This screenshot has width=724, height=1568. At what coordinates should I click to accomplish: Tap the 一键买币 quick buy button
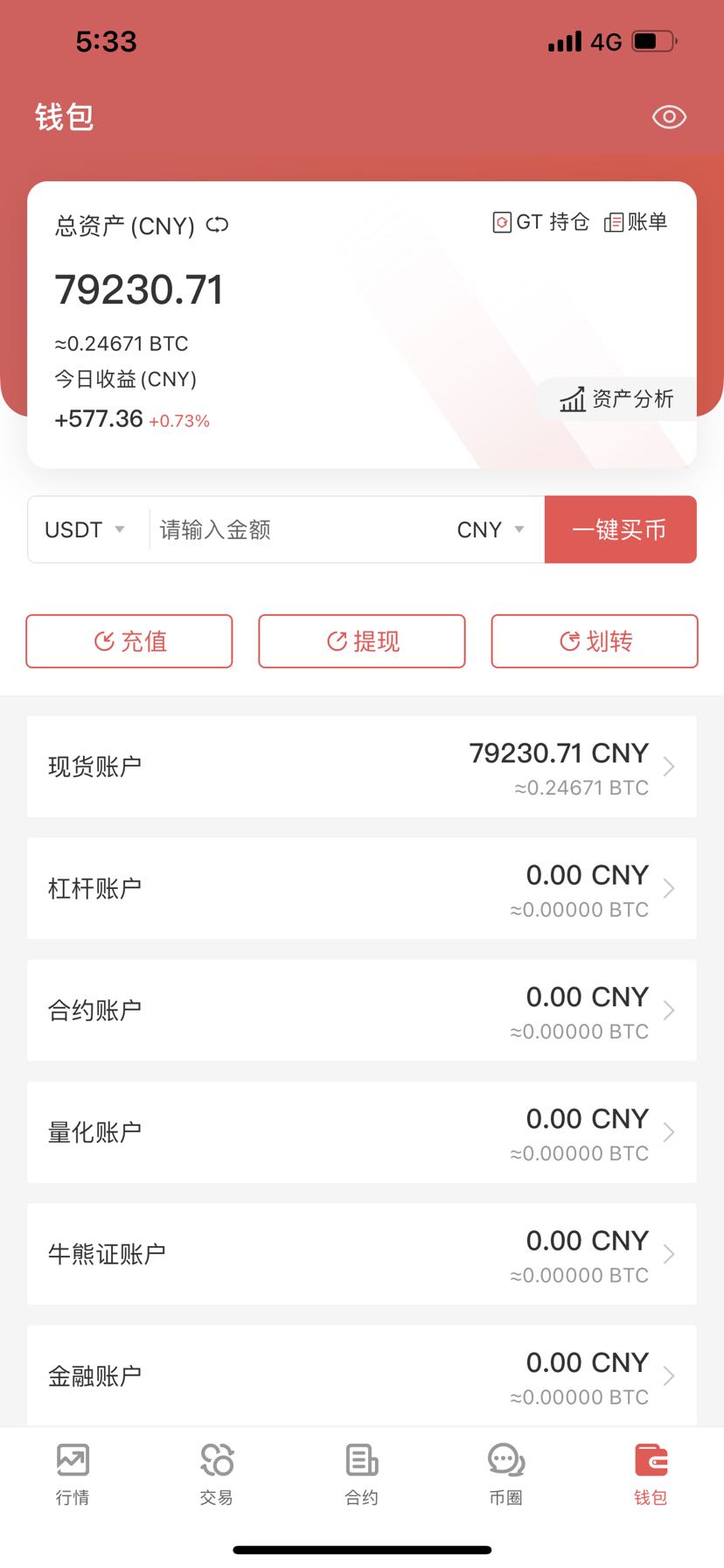620,529
